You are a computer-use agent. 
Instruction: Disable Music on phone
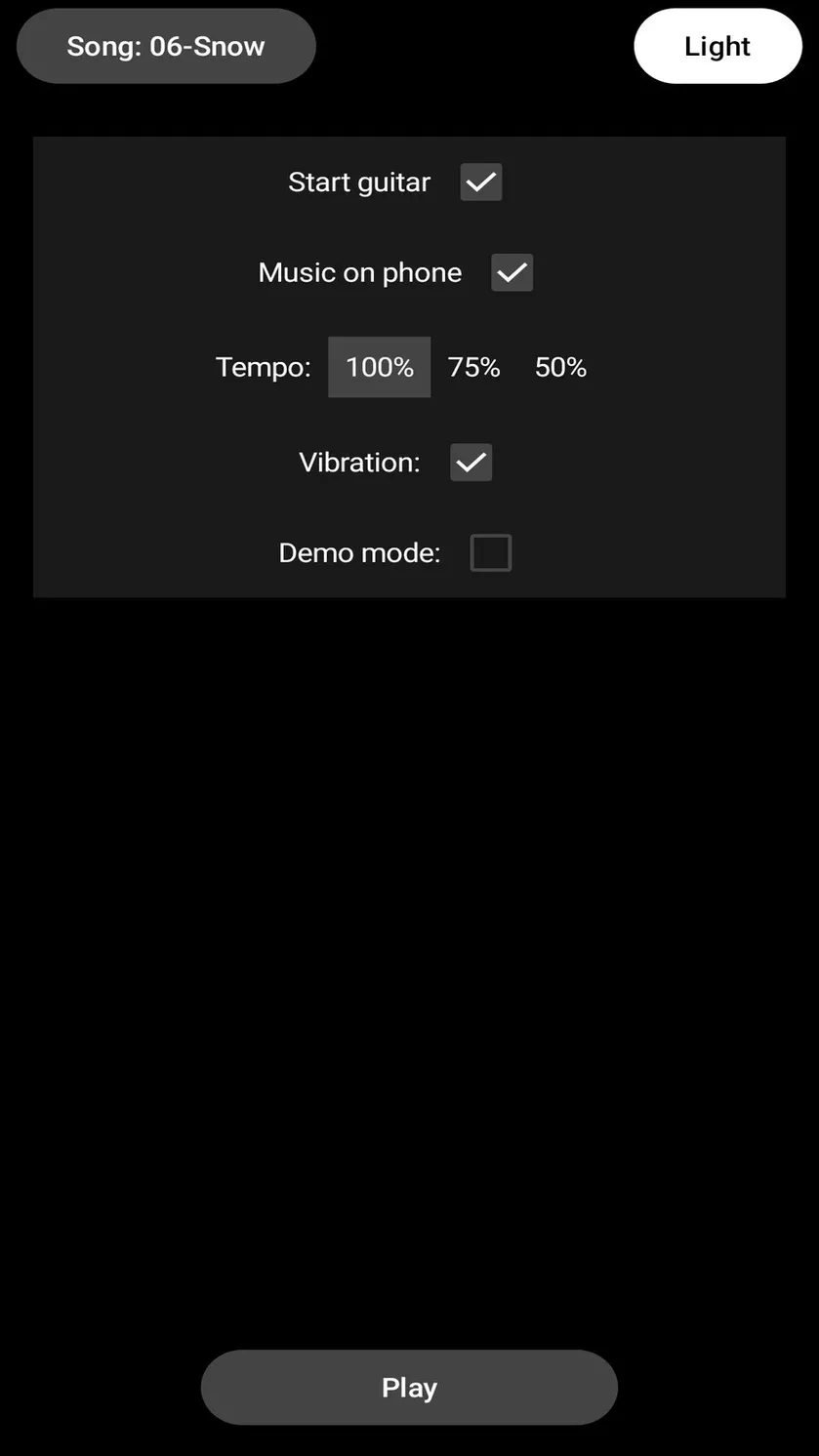pyautogui.click(x=512, y=273)
